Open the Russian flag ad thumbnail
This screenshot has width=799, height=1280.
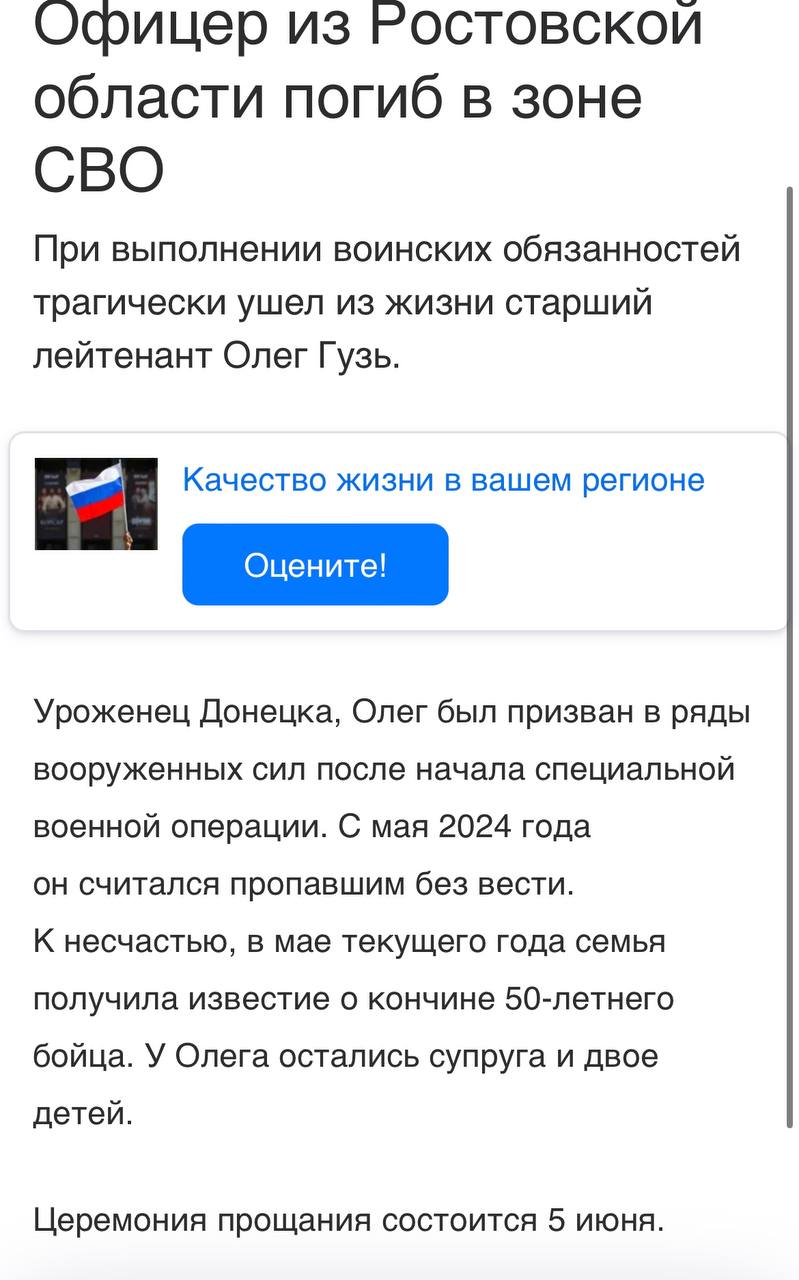pos(96,504)
